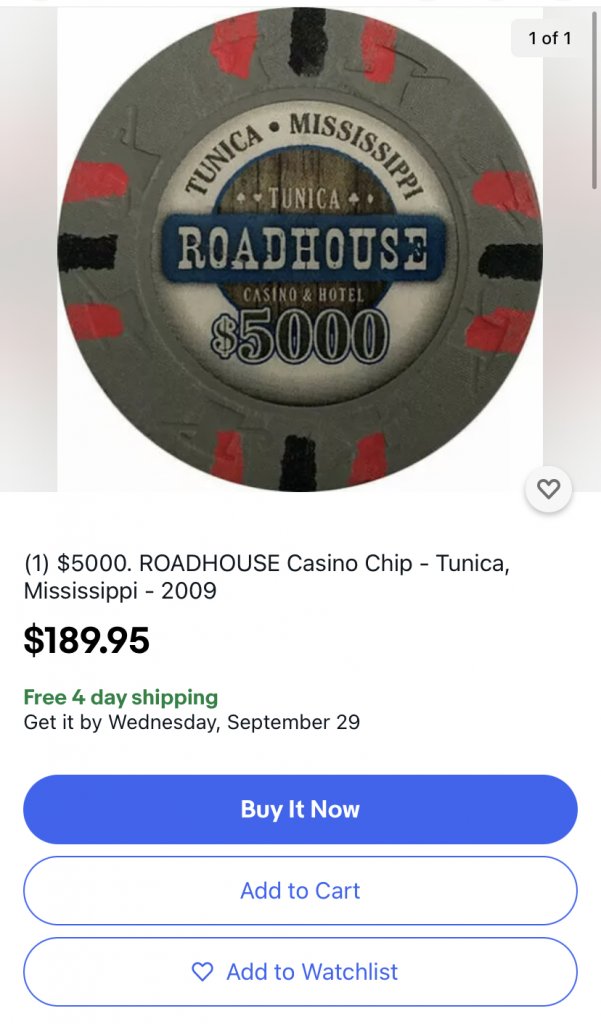
Task: Open the Roadhouse casino chip product image
Action: pos(300,250)
